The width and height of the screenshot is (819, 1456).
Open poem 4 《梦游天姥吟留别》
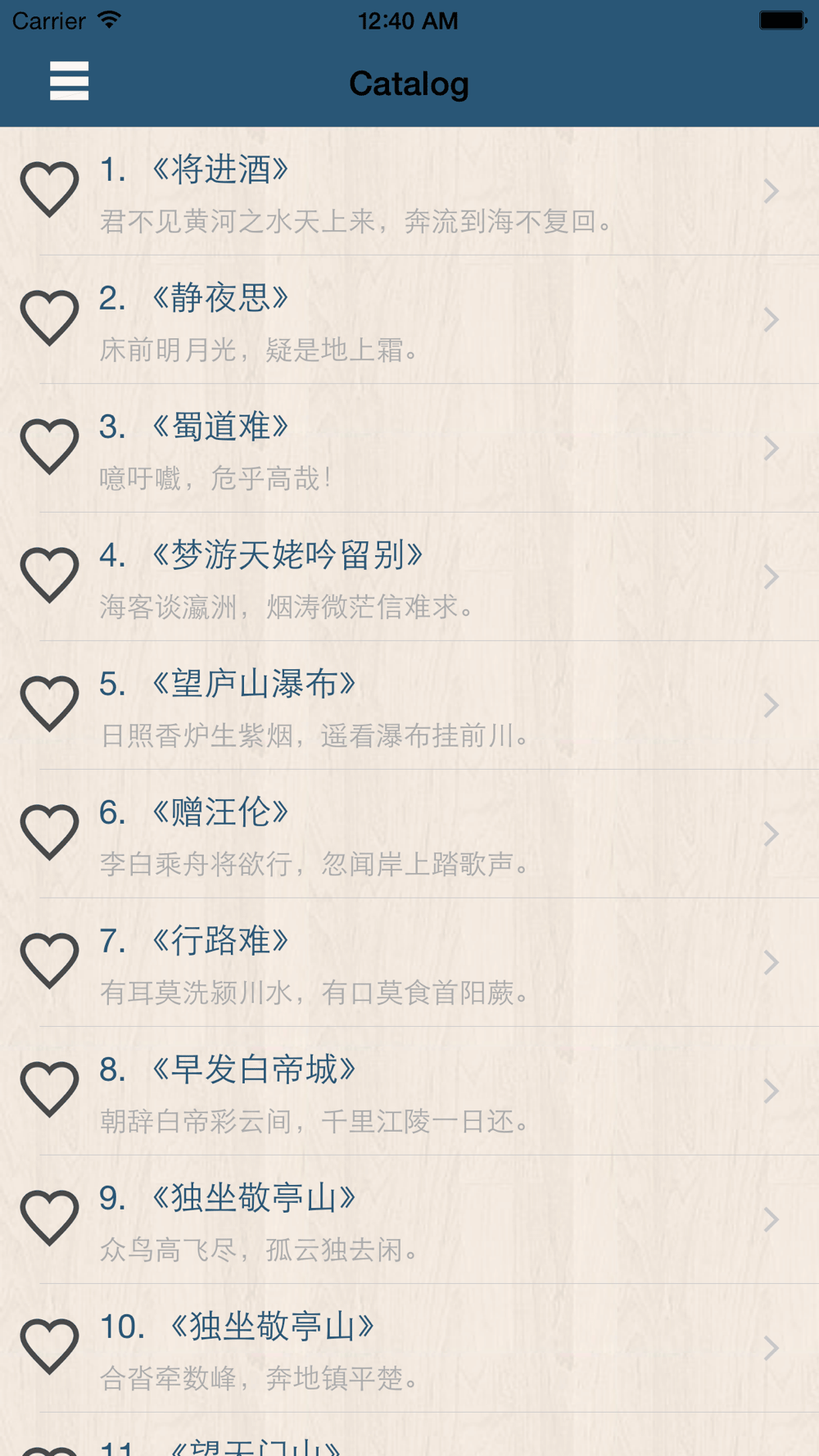coord(409,577)
